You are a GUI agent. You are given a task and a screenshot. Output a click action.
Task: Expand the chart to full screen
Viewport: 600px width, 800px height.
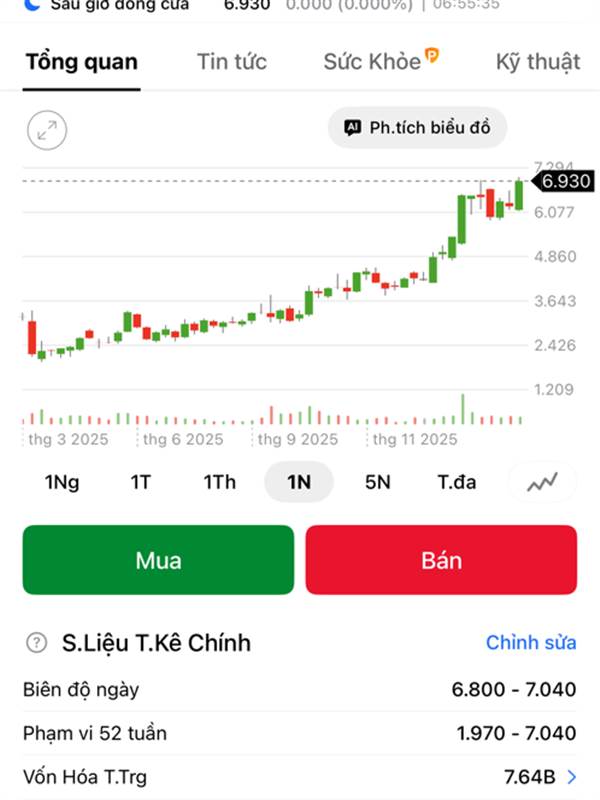pos(47,129)
